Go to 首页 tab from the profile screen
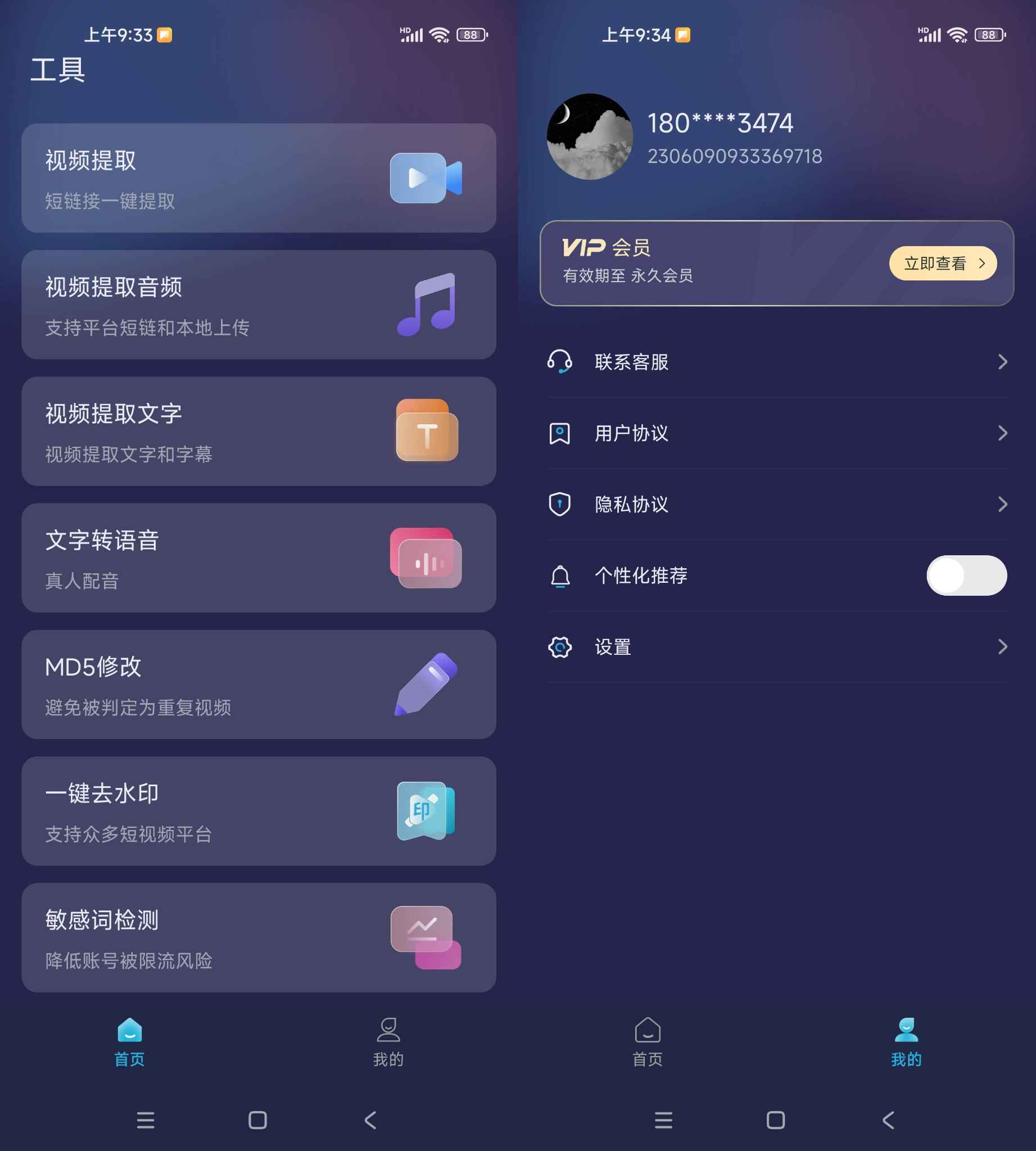The height and width of the screenshot is (1151, 1036). coord(647,1042)
